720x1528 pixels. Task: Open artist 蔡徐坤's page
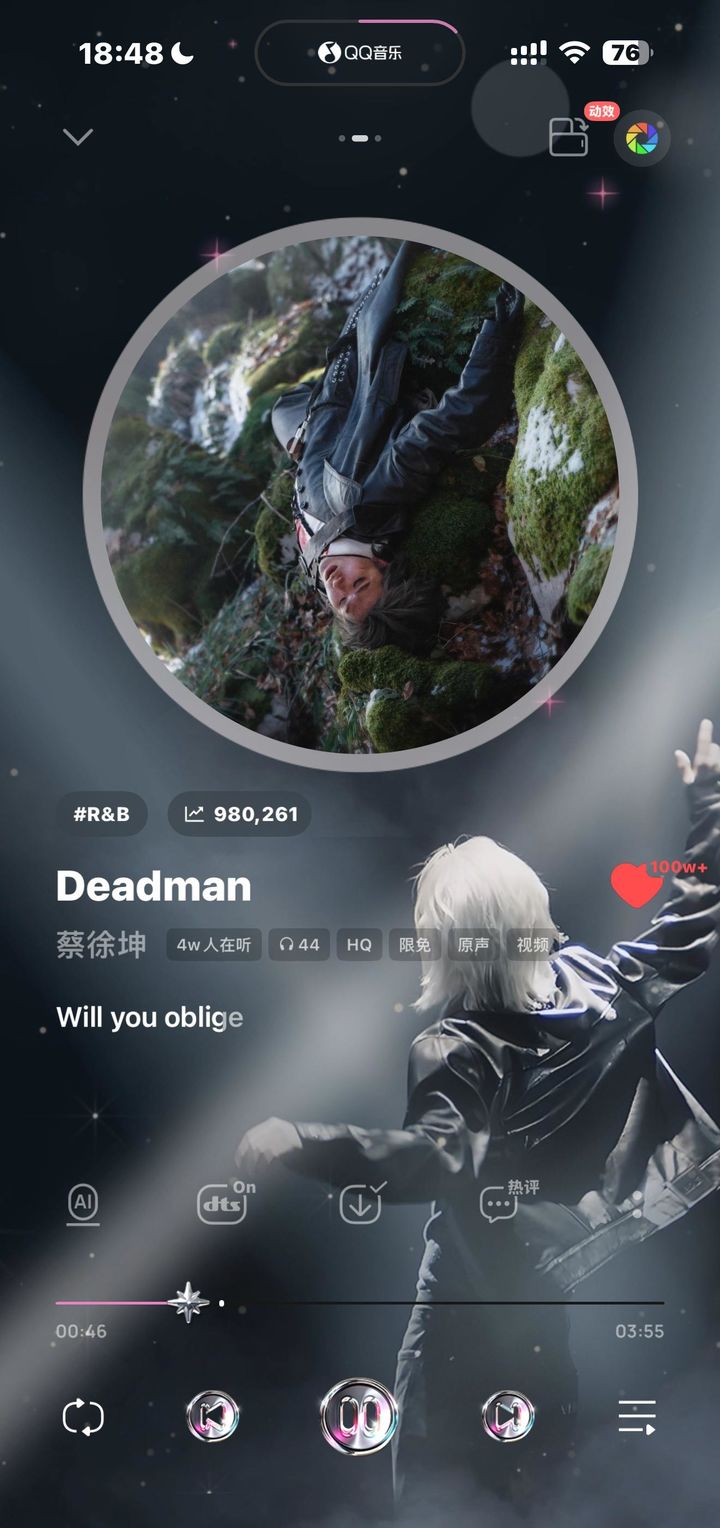(101, 944)
